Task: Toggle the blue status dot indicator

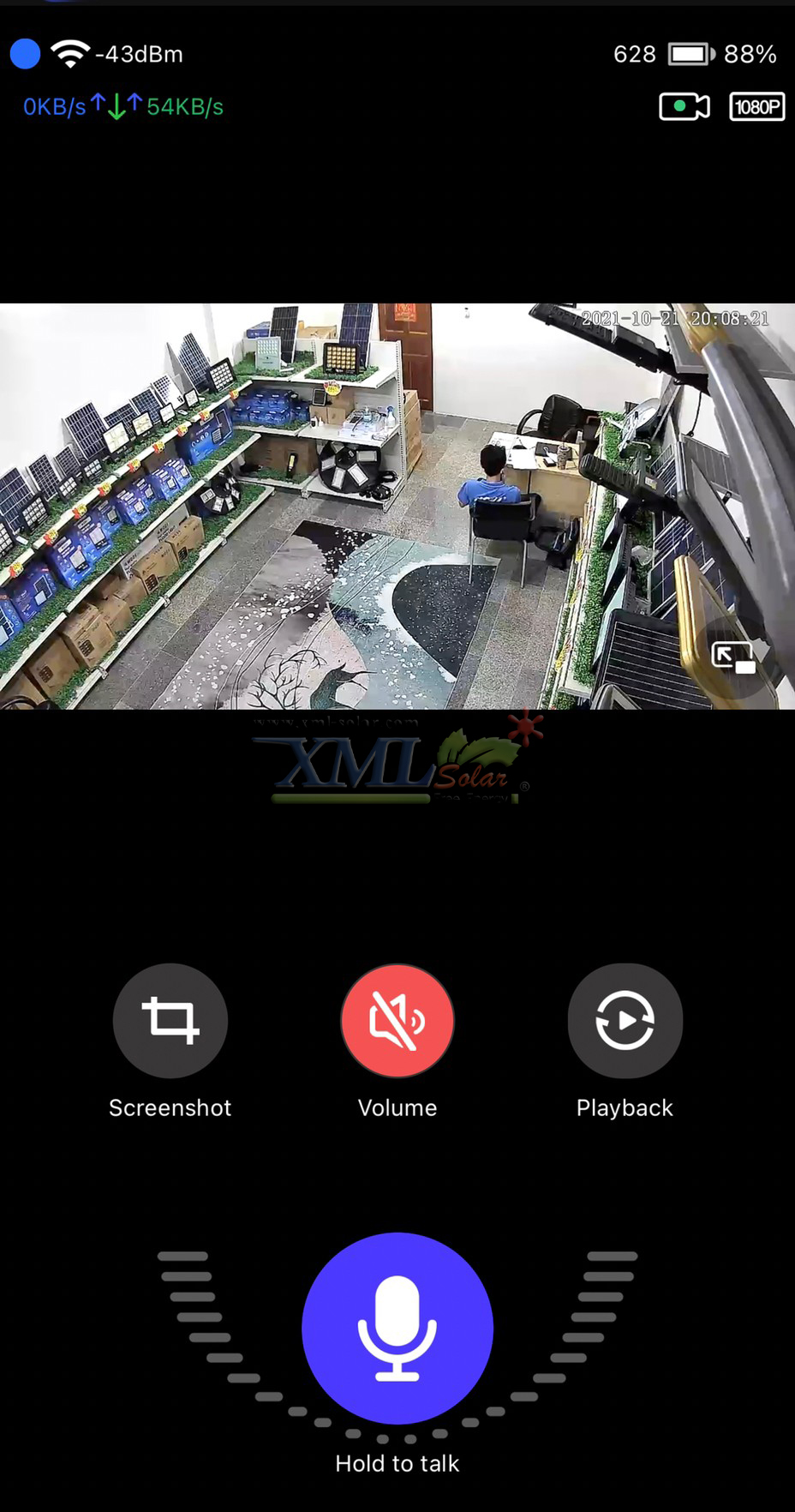Action: pyautogui.click(x=26, y=53)
